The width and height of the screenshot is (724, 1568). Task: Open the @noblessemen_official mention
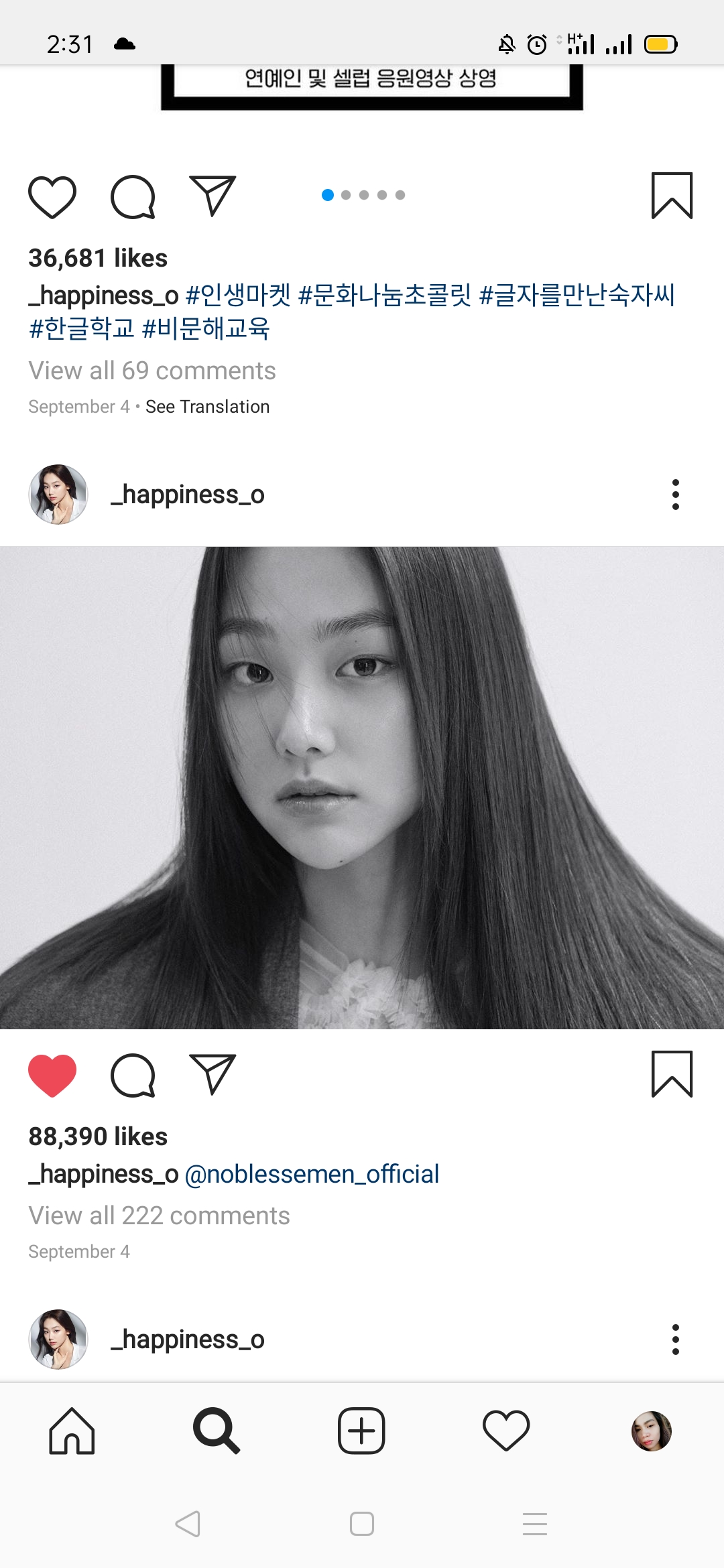312,1174
